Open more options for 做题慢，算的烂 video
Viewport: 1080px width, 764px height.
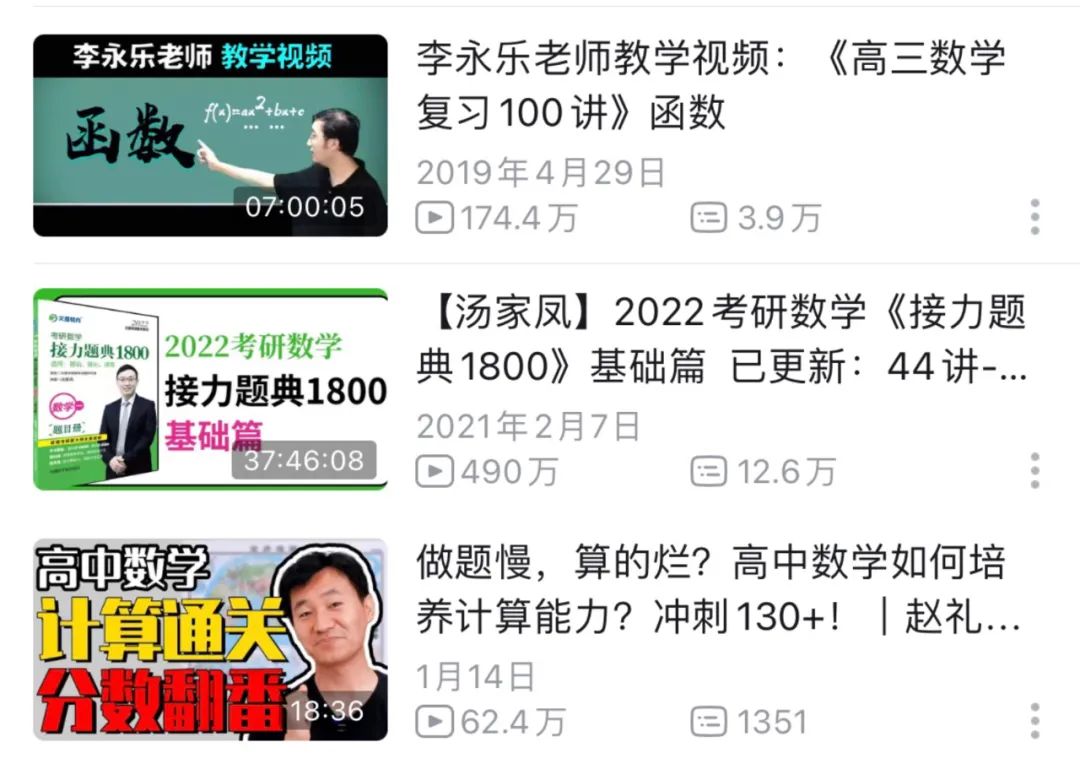pos(1034,721)
